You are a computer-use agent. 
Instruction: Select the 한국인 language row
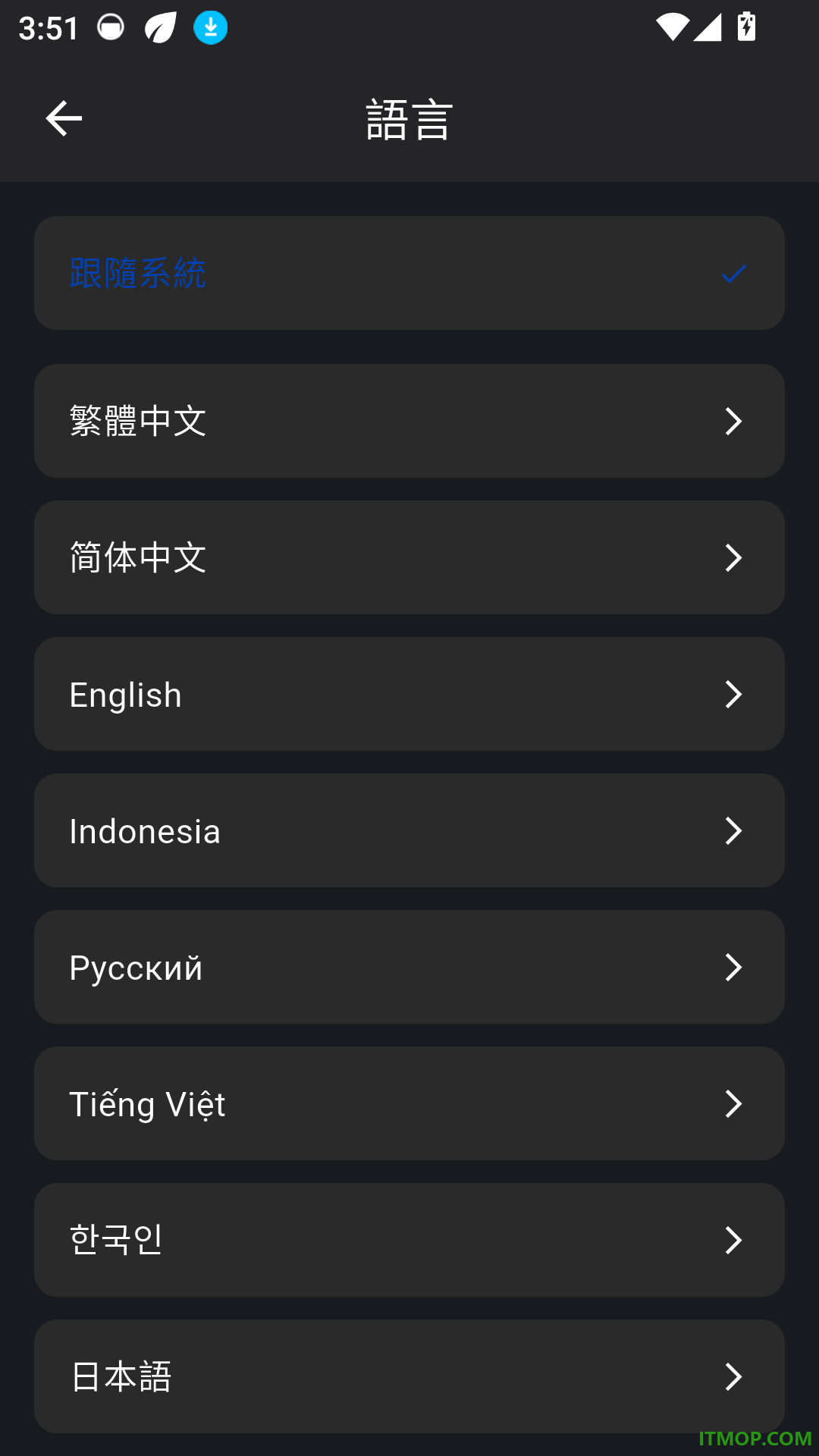pos(409,1240)
